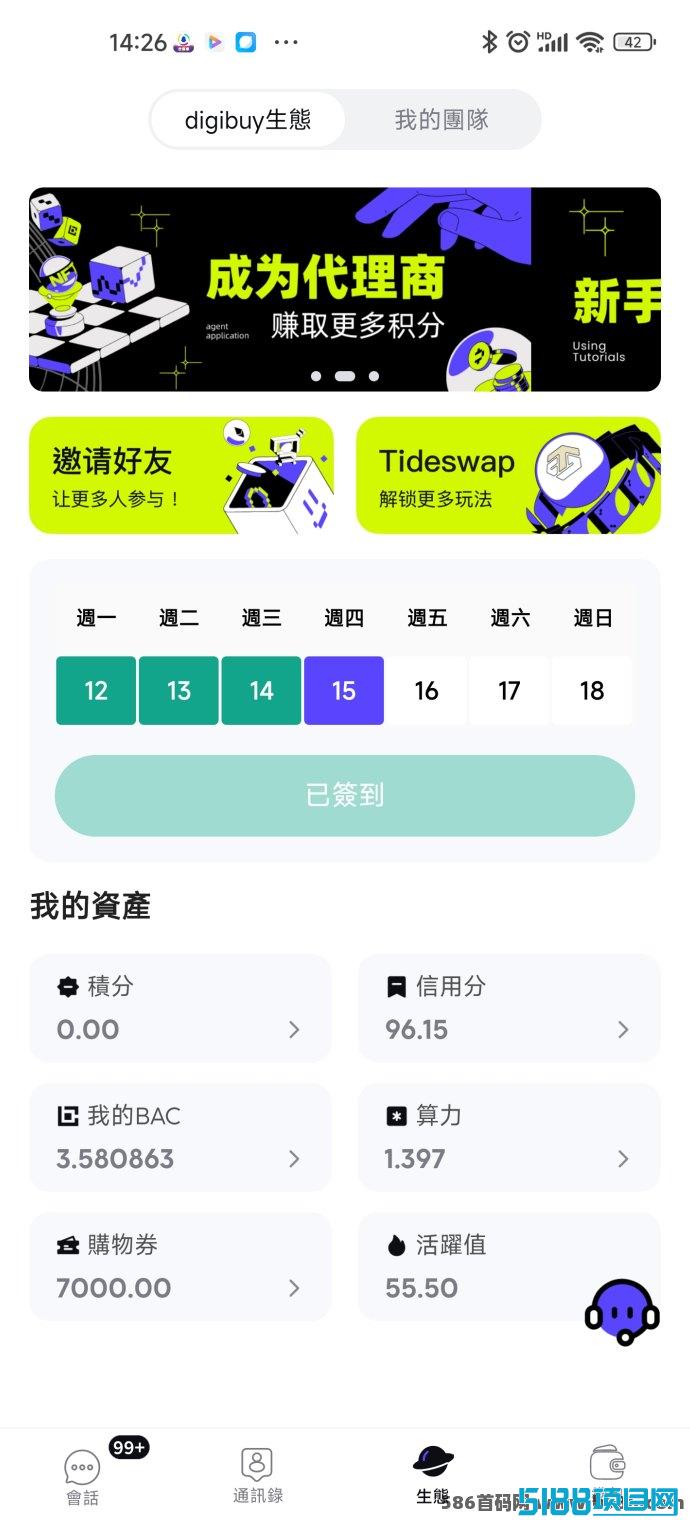Viewport: 690px width, 1520px height.
Task: Open 我的BAC balance
Action: click(x=180, y=1137)
